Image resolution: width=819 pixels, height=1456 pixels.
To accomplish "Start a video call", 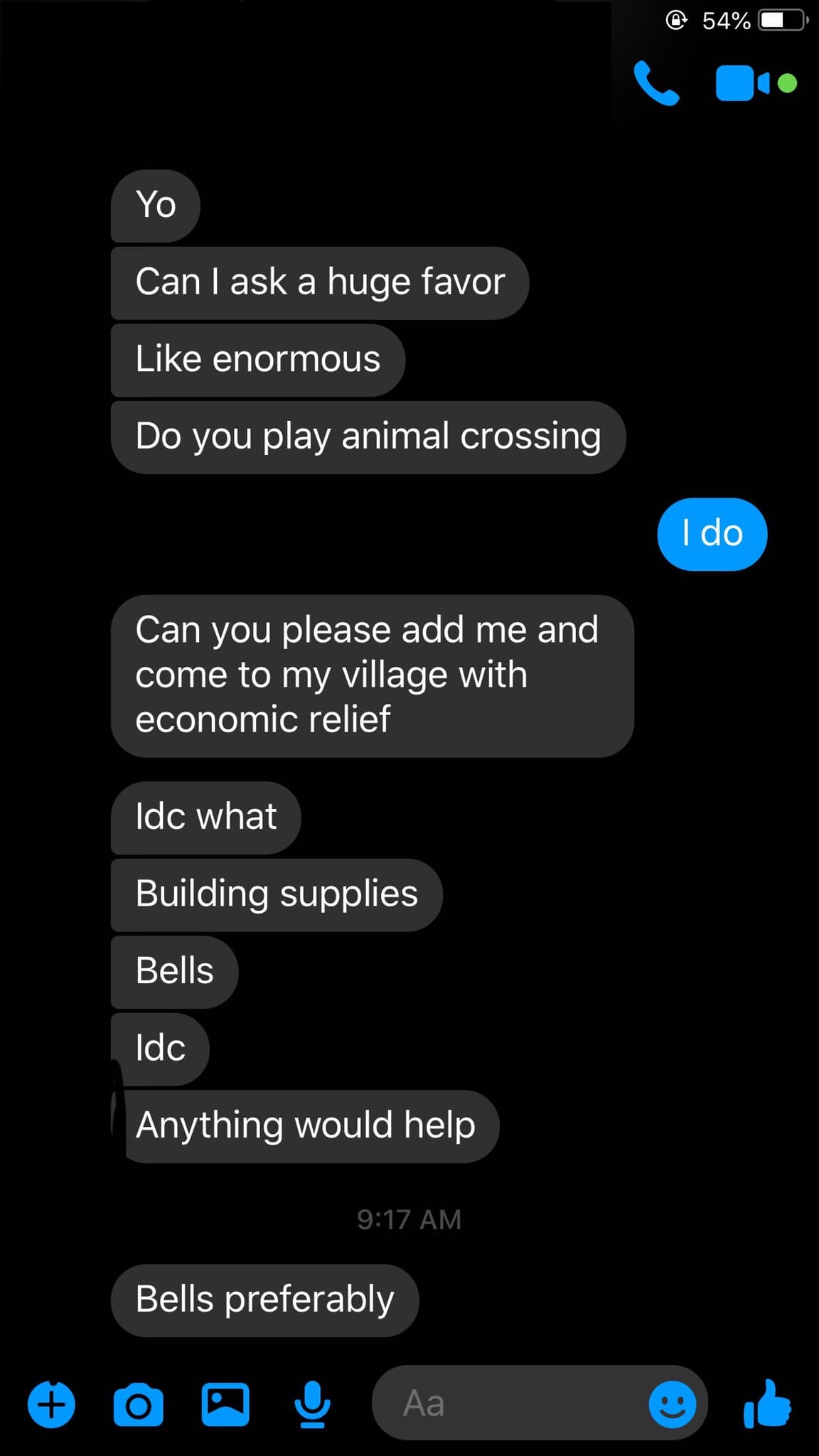I will (x=743, y=83).
